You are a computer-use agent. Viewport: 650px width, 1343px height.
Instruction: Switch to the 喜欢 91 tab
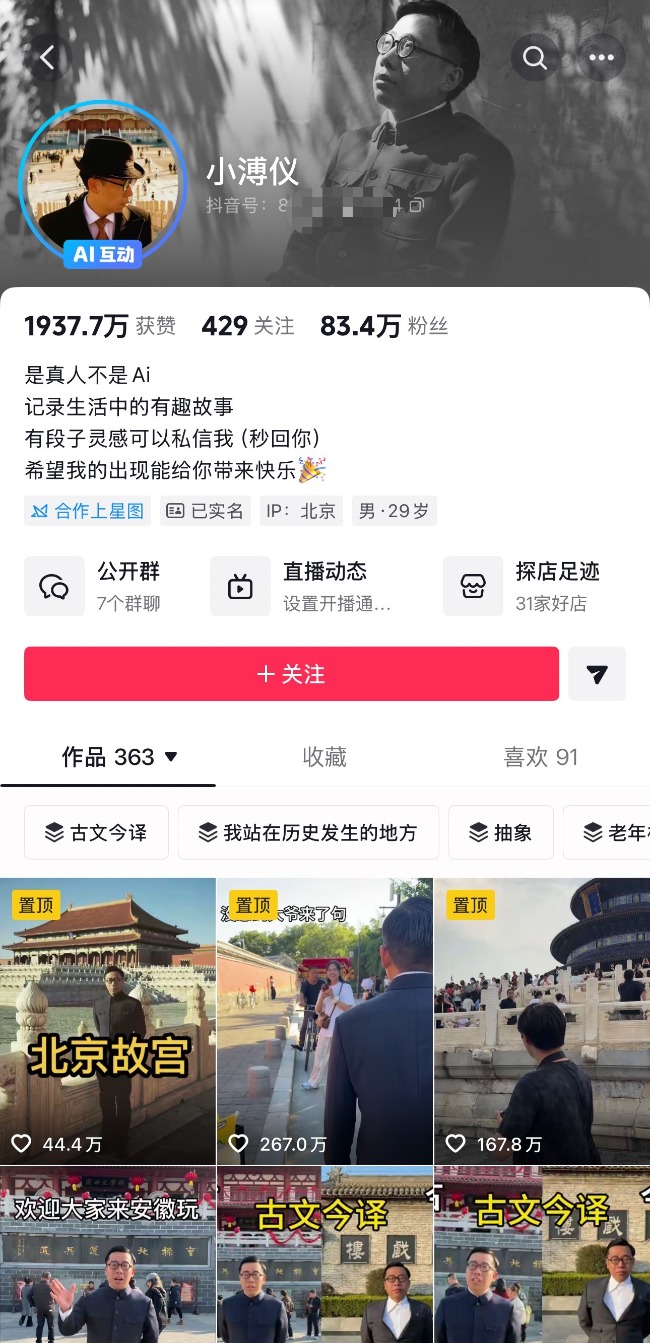point(541,757)
